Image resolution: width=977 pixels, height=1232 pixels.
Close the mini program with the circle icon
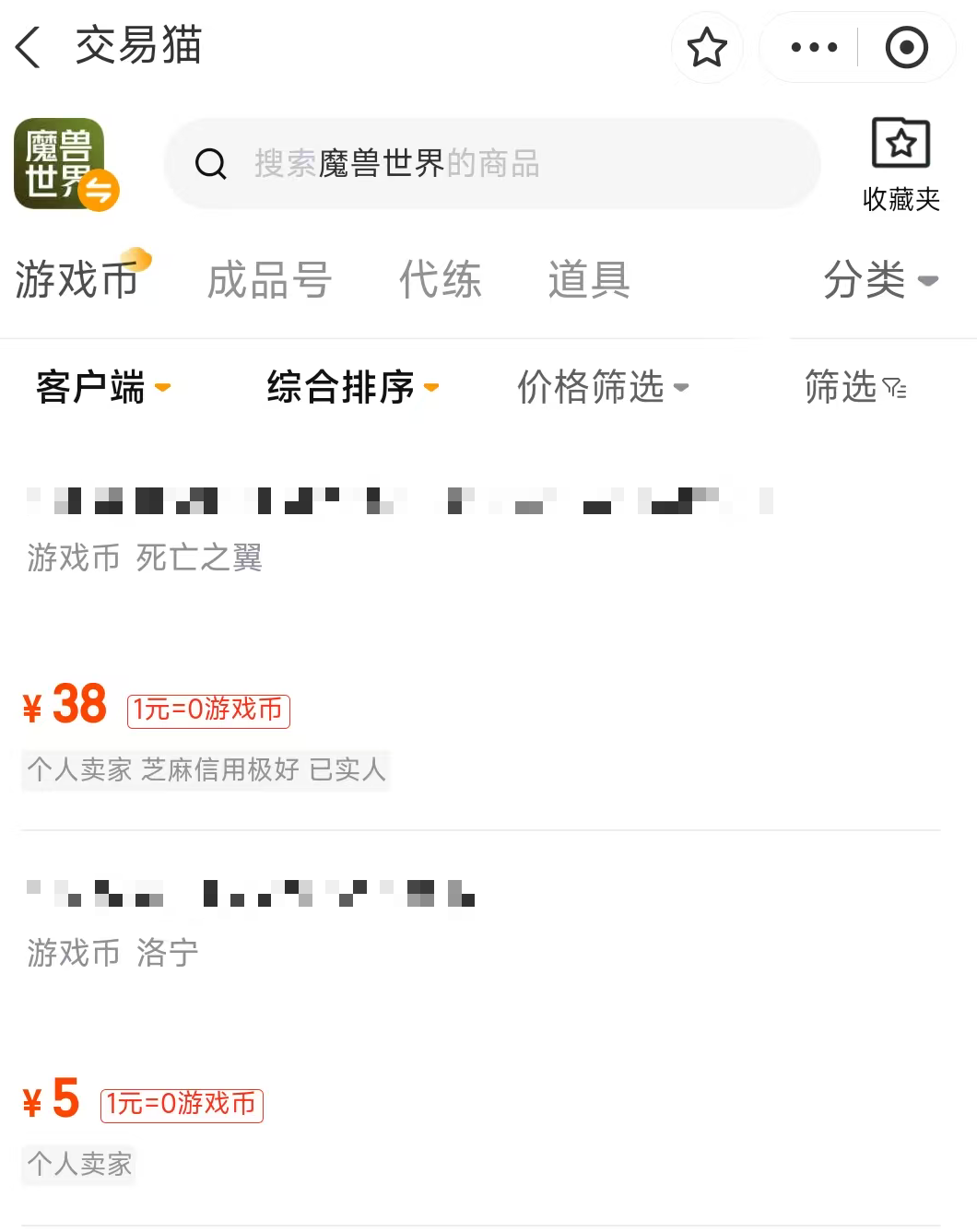[906, 47]
